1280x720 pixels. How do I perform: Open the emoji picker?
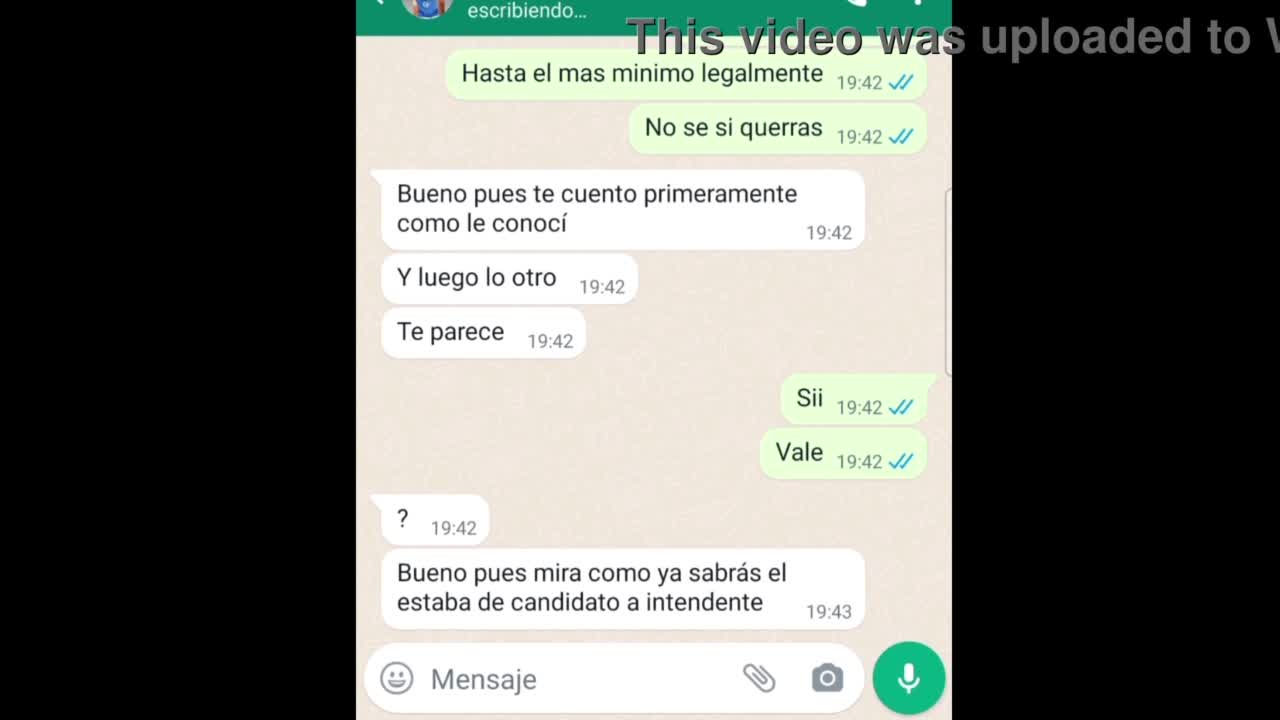397,678
